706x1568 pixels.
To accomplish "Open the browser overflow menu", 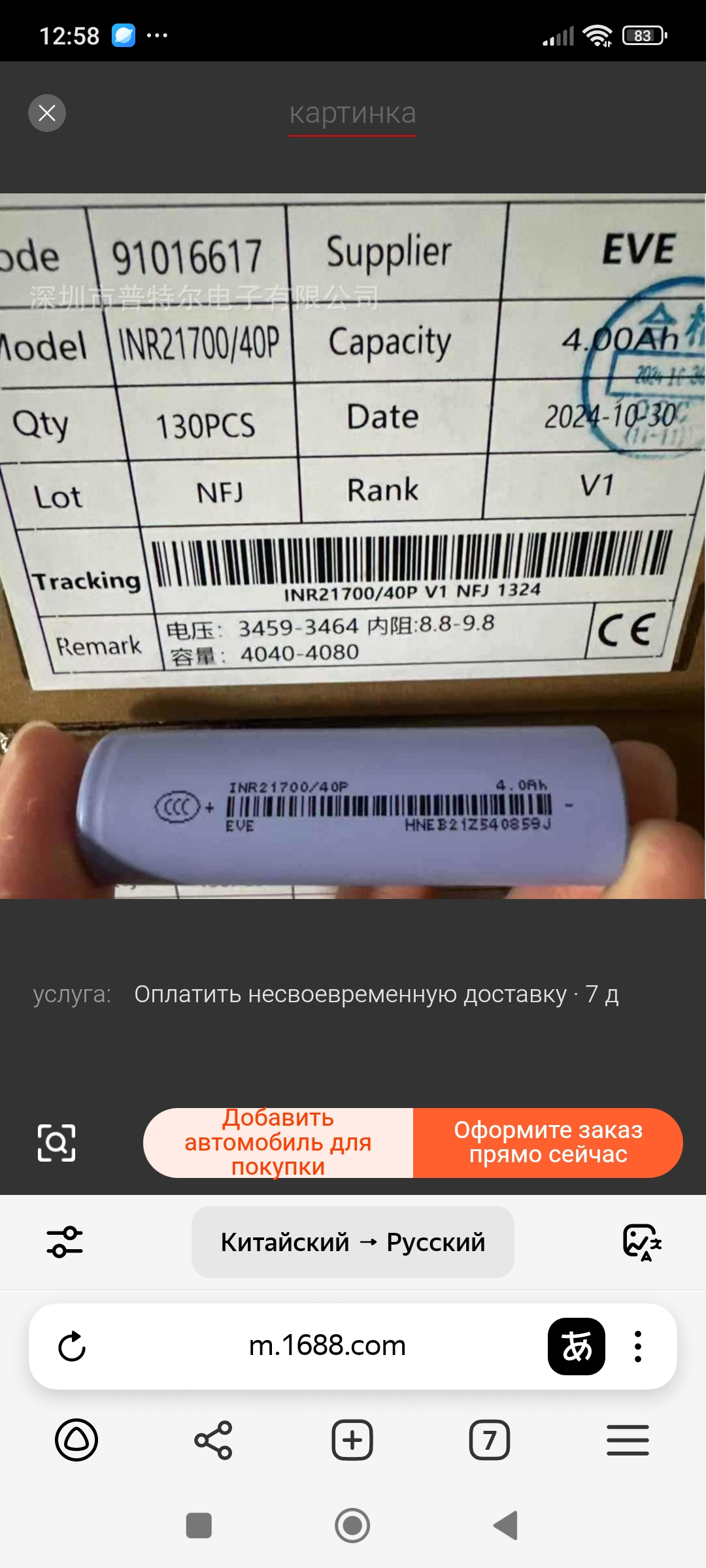I will (x=638, y=1347).
